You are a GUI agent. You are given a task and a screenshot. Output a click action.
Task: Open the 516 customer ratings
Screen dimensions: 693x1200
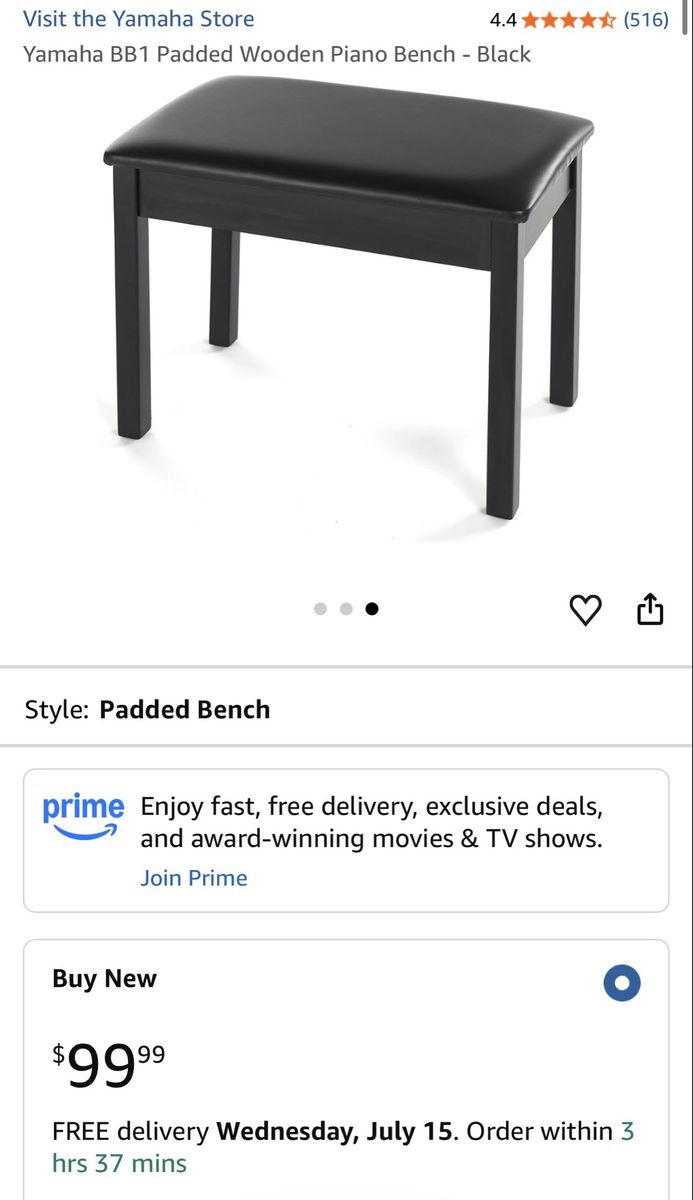pos(646,19)
